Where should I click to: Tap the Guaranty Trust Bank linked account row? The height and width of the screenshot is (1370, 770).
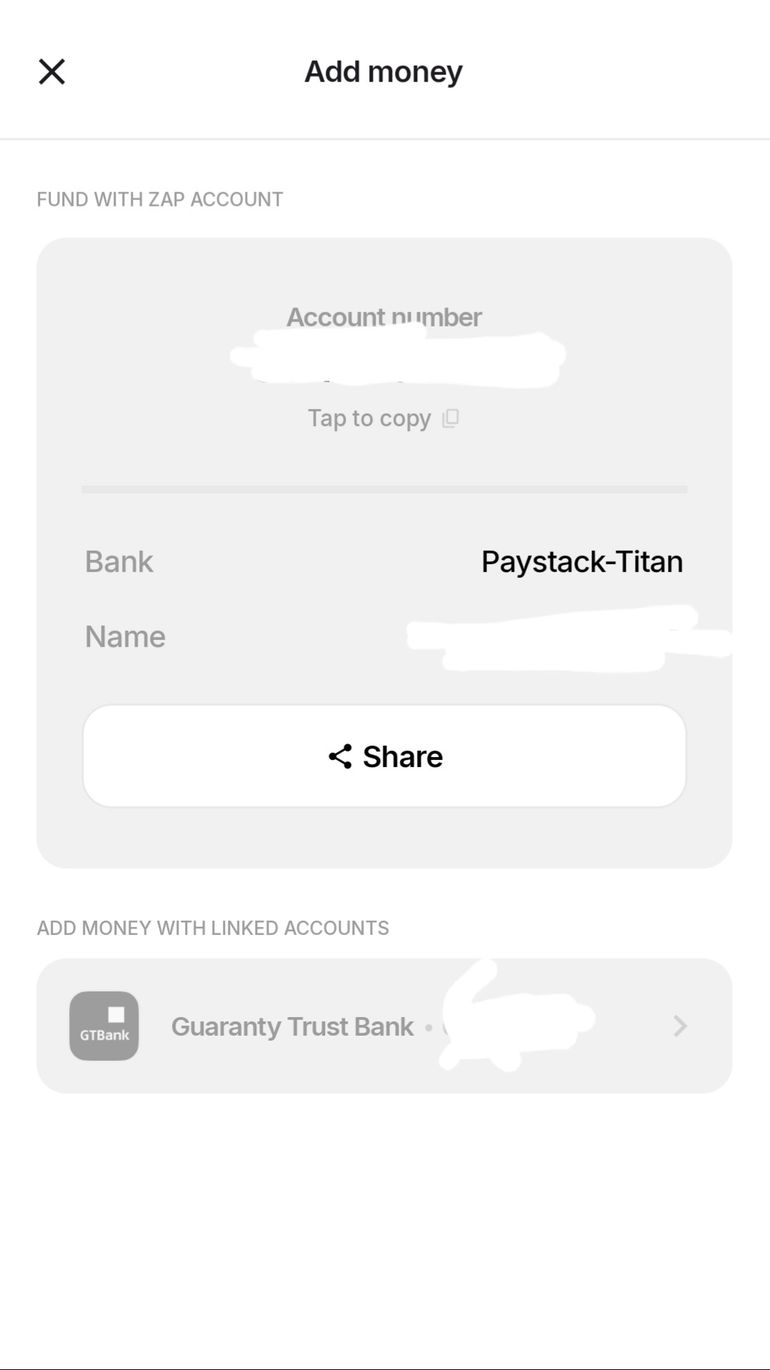coord(384,1025)
